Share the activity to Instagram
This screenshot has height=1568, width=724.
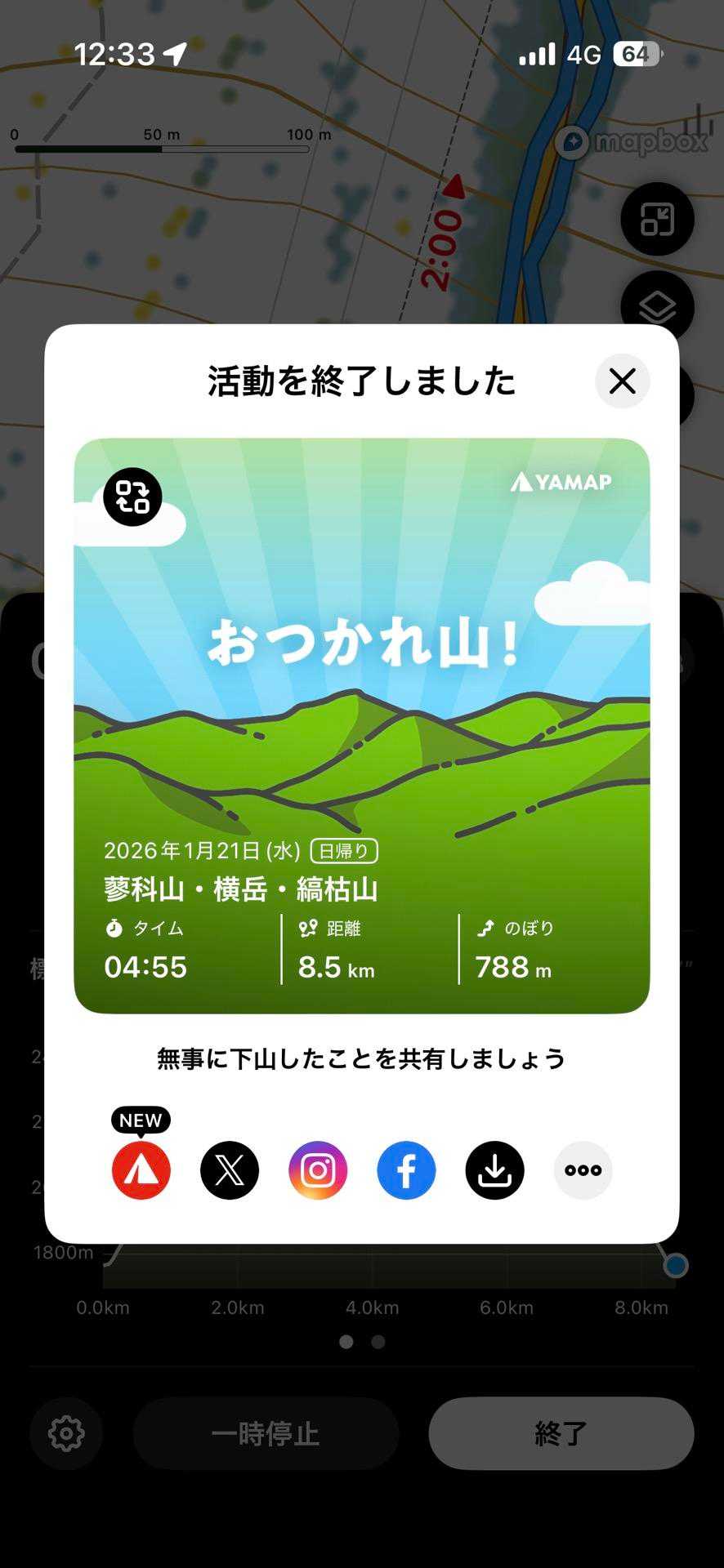[318, 1170]
